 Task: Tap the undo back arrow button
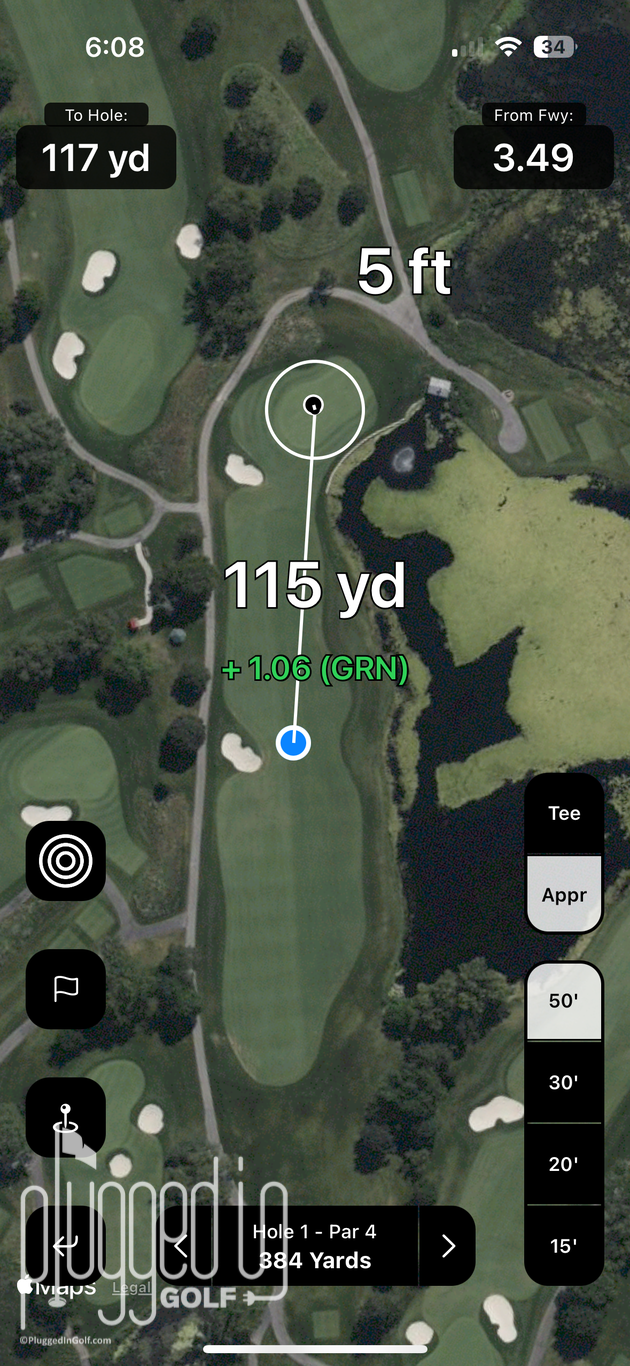(x=65, y=1246)
